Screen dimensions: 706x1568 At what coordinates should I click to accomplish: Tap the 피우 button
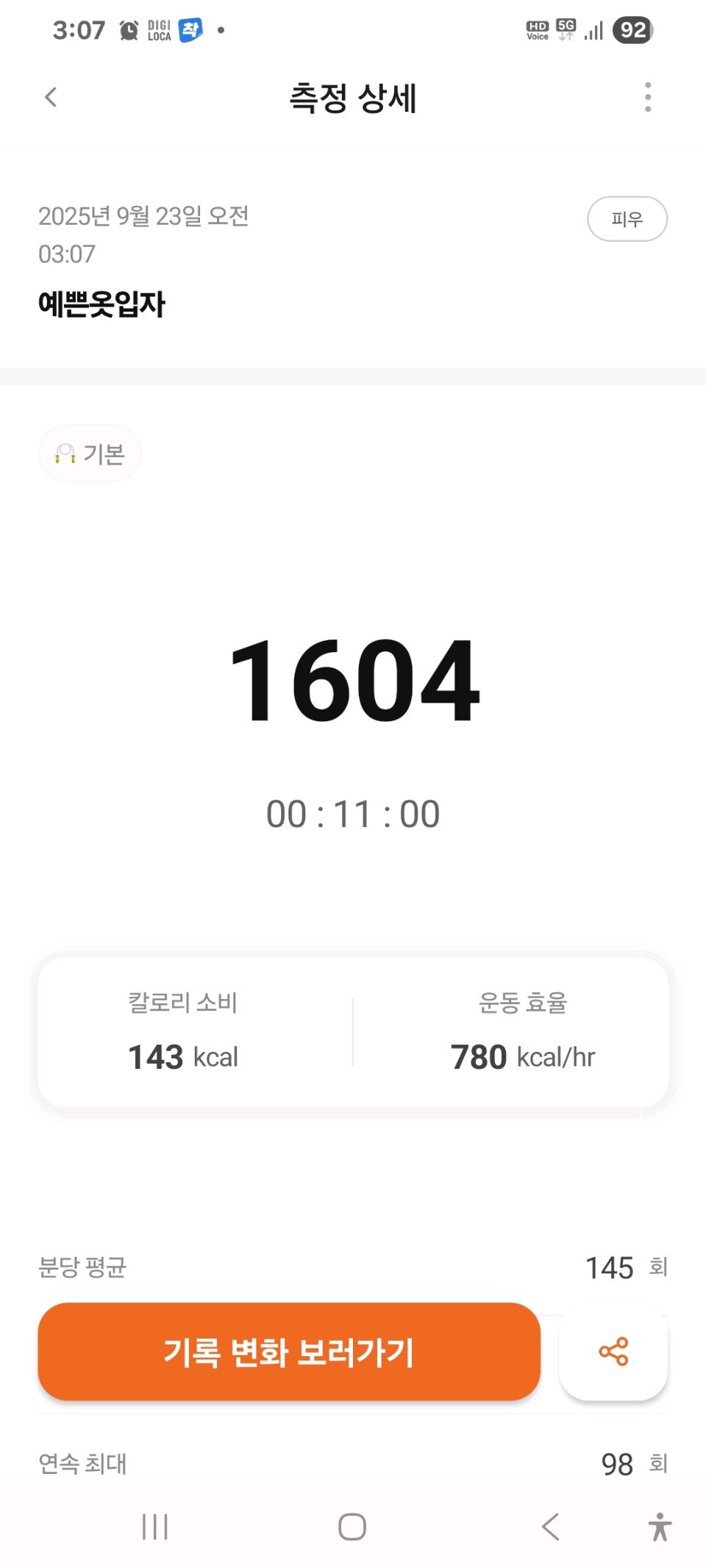[x=627, y=219]
